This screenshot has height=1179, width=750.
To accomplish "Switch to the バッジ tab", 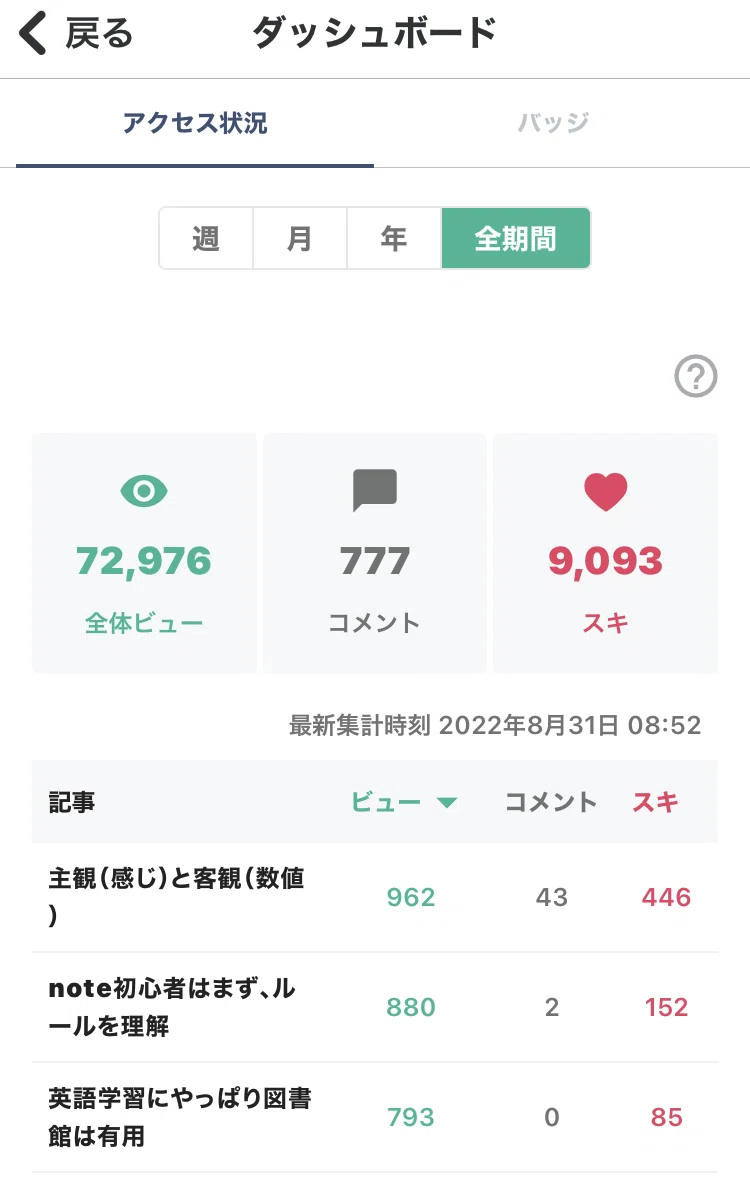I will (x=553, y=123).
